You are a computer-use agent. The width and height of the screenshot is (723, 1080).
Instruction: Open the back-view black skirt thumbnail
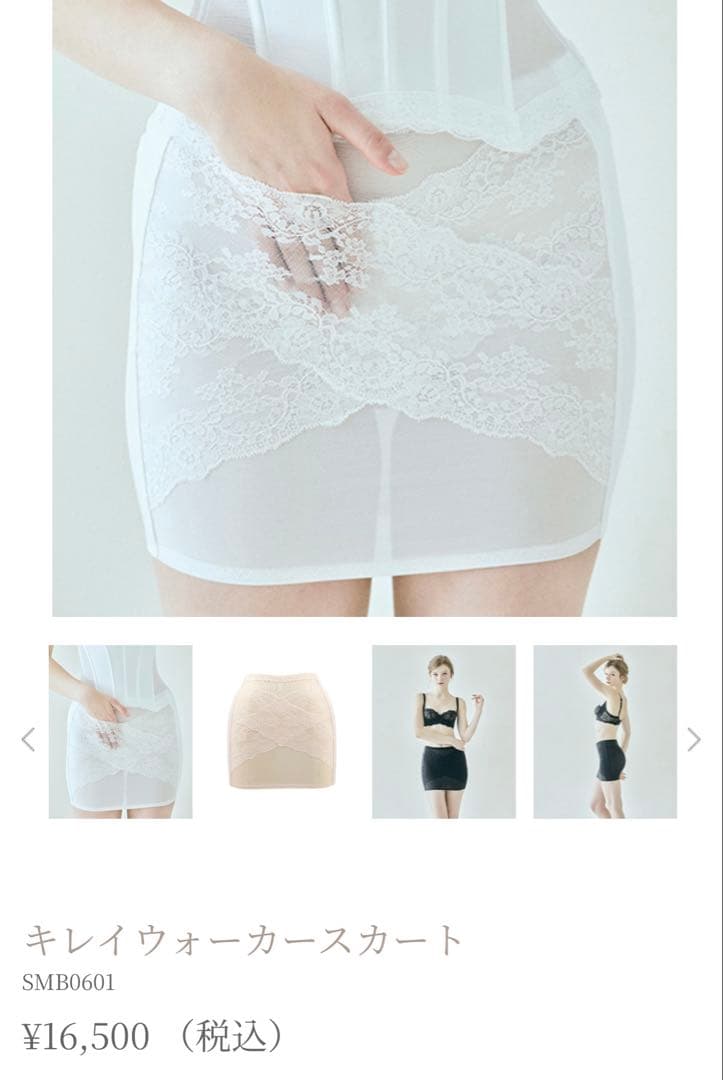[604, 731]
